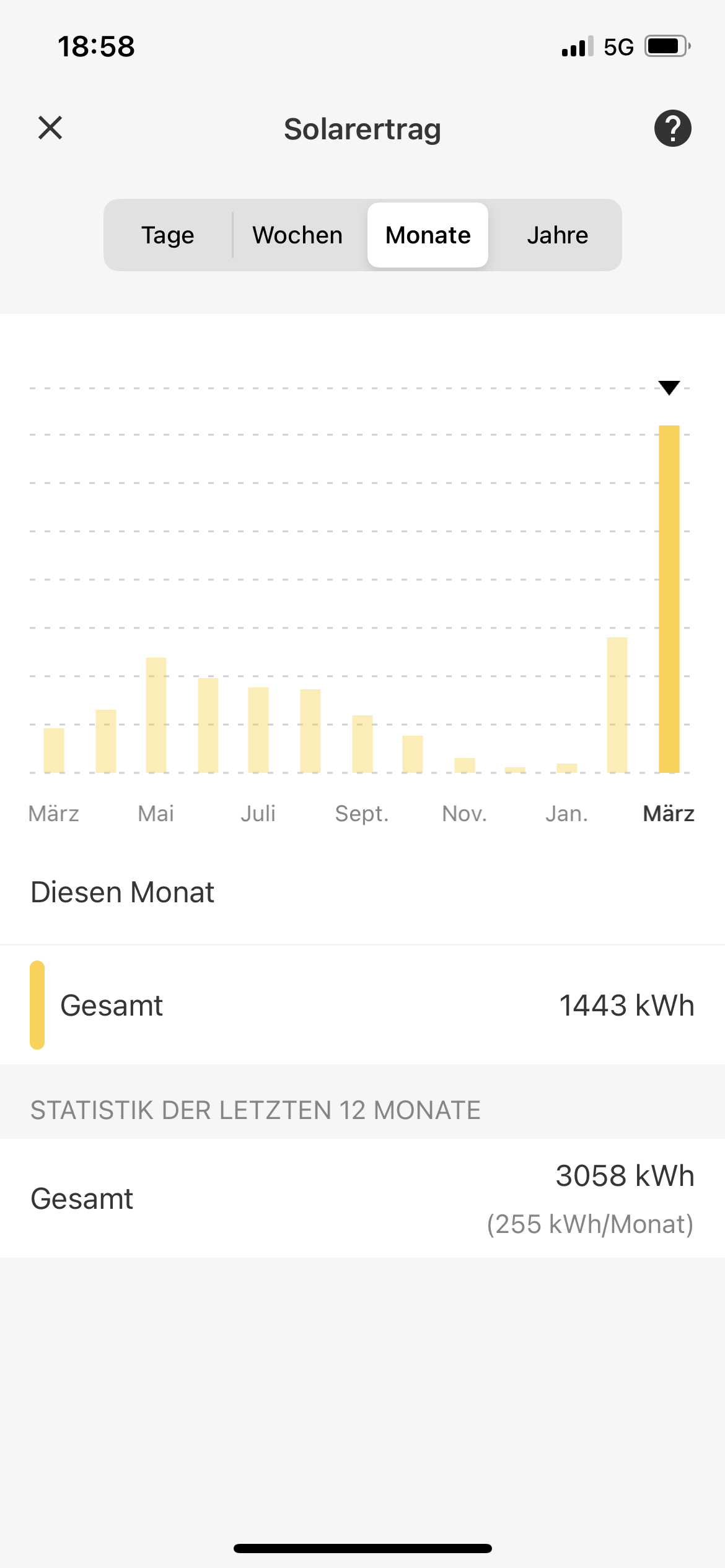The image size is (725, 1568).
Task: Tap the clock showing 18:58
Action: 96,46
